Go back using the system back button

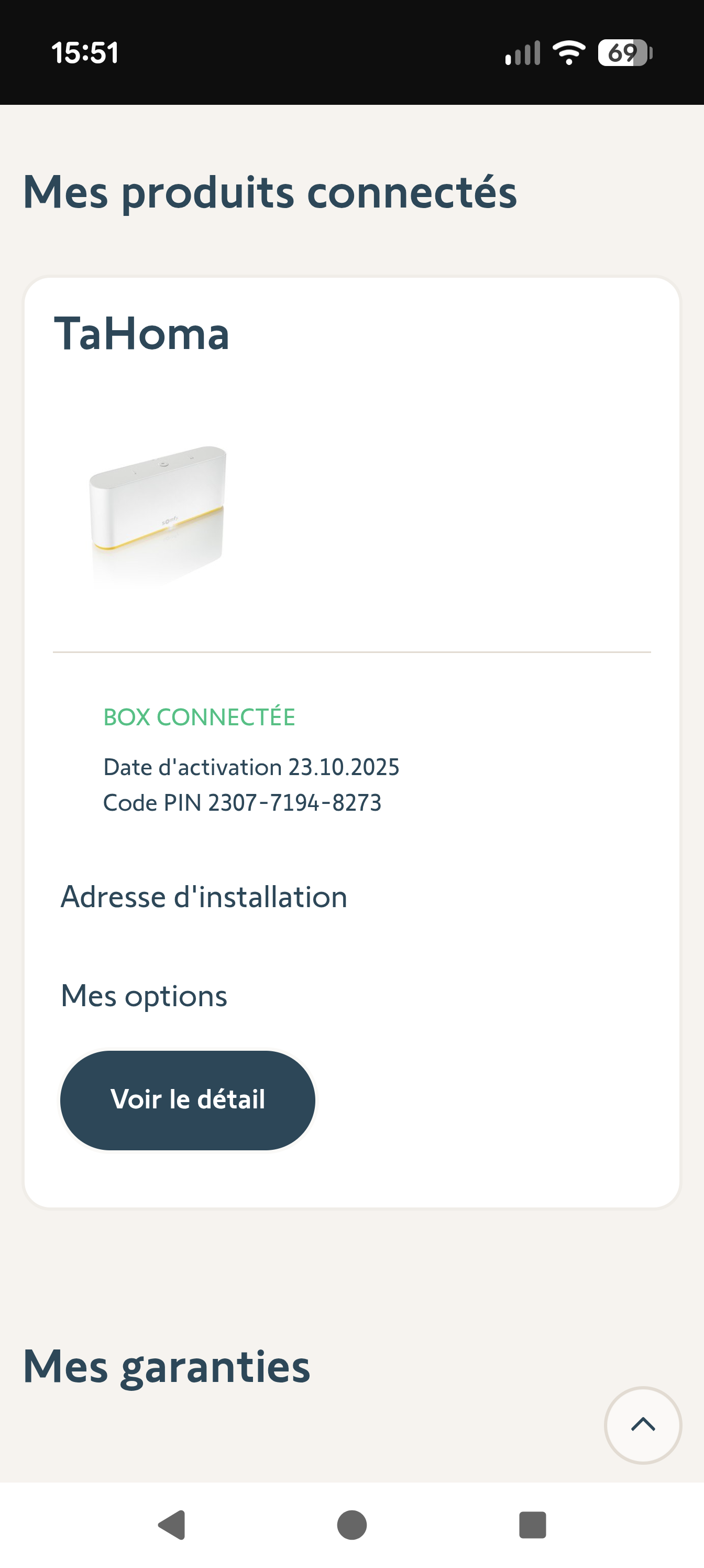point(172,1525)
